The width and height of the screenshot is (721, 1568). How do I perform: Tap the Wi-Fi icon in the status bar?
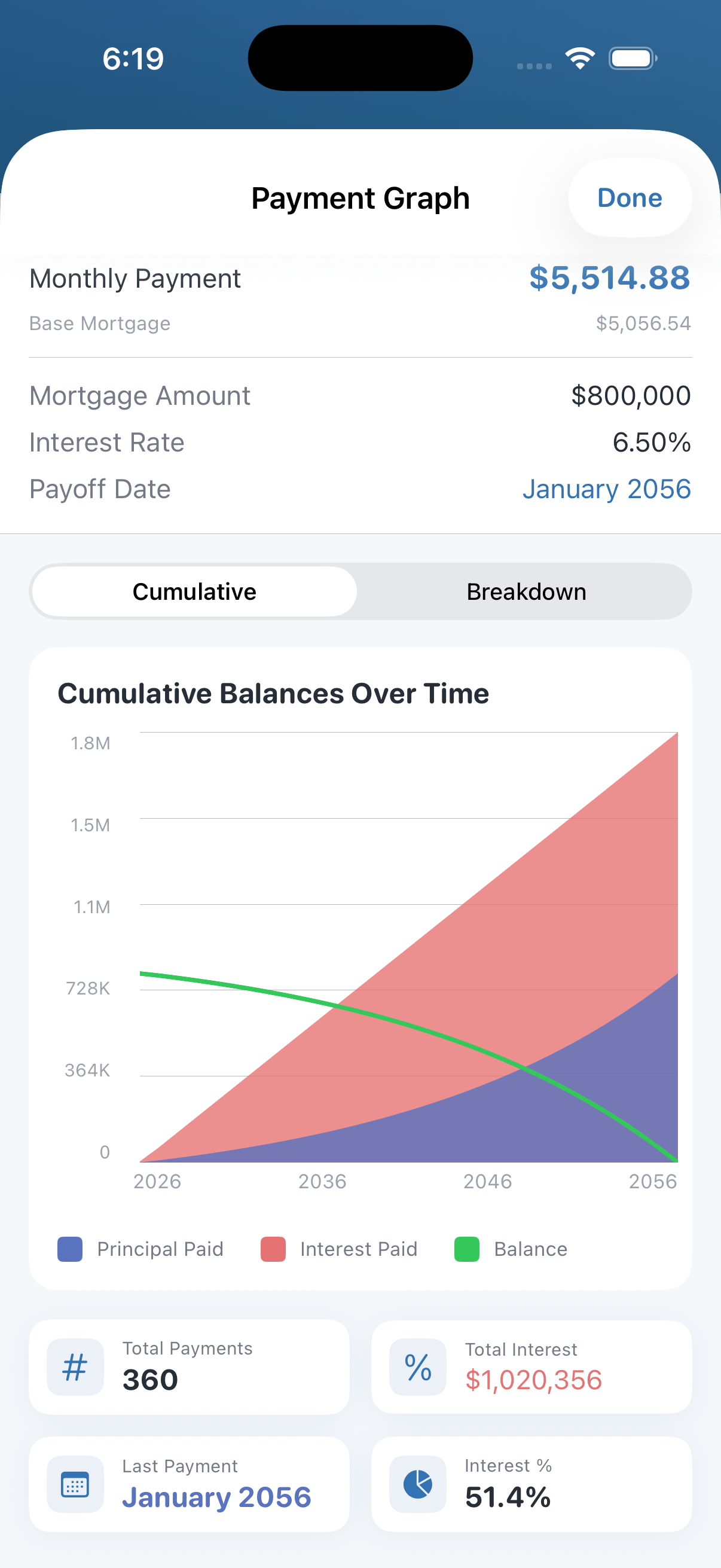click(x=579, y=58)
